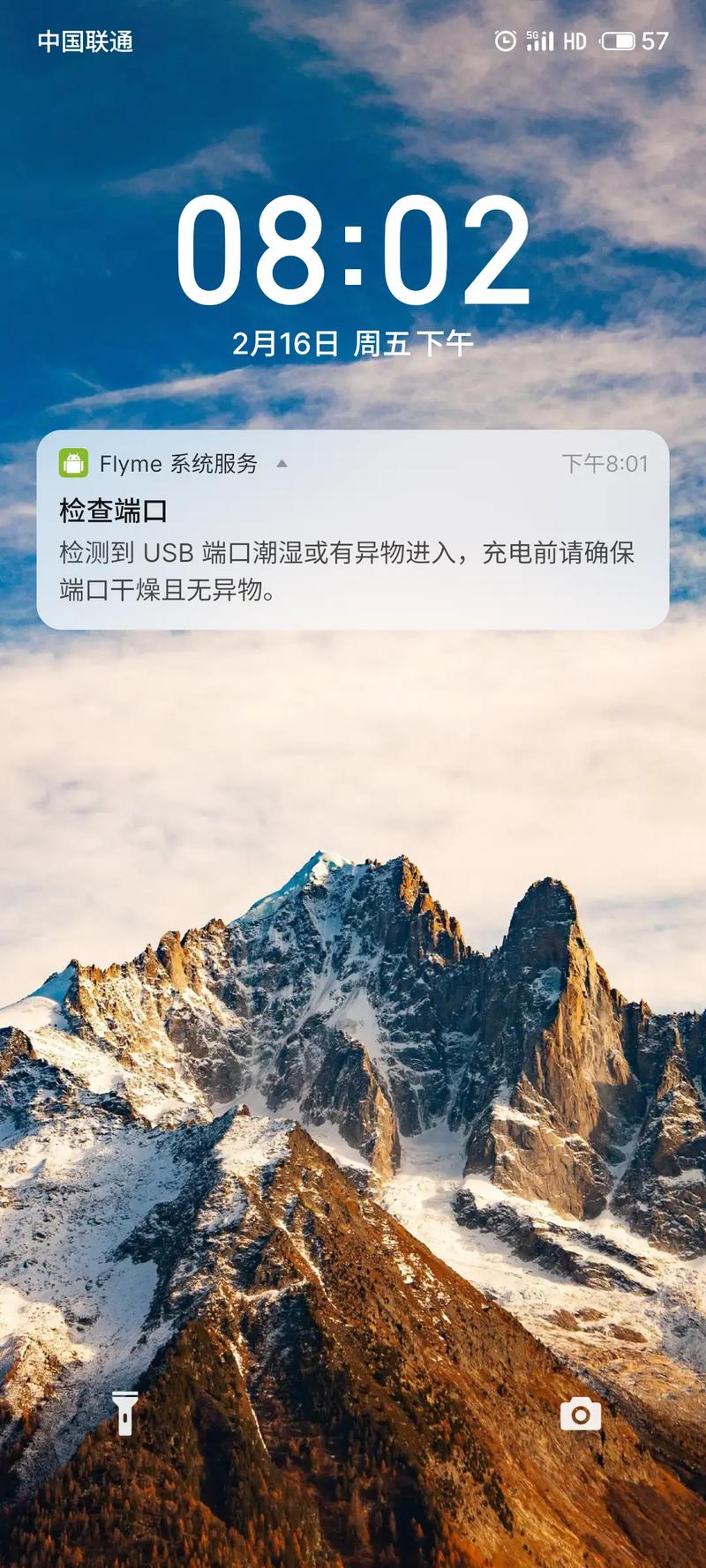Collapse the Flyme notification via its arrow
Screen dimensions: 706x1568
281,464
